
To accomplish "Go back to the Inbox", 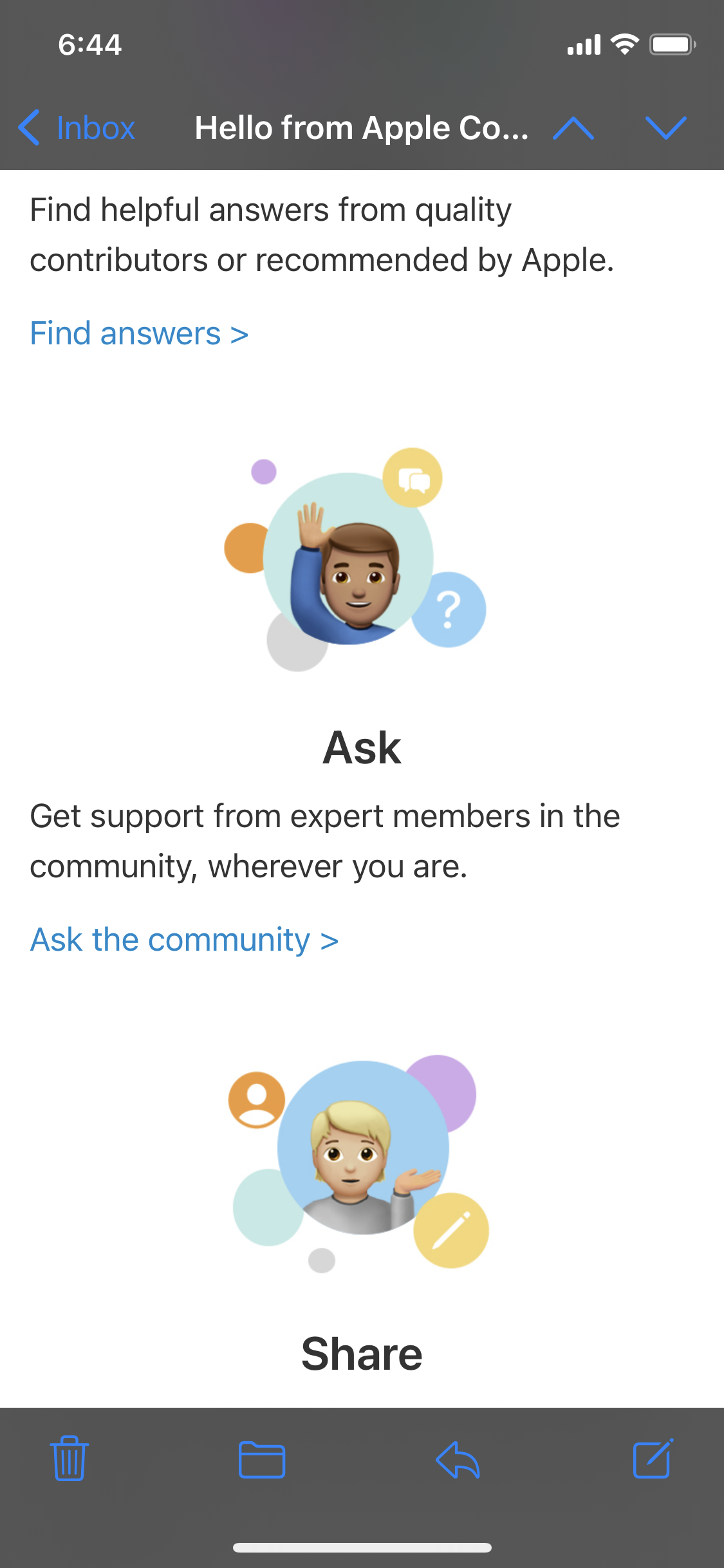I will 77,127.
